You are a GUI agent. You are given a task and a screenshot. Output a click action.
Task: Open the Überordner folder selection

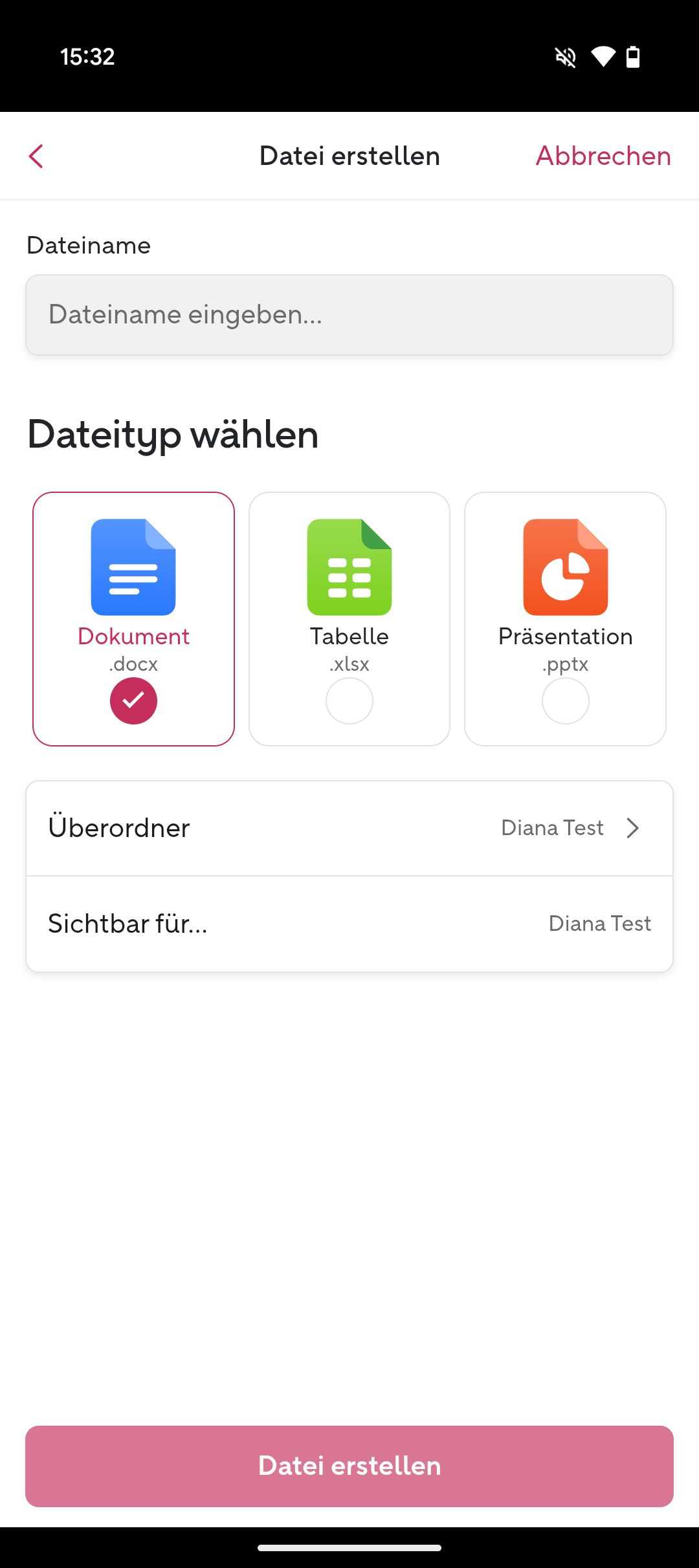[x=349, y=828]
